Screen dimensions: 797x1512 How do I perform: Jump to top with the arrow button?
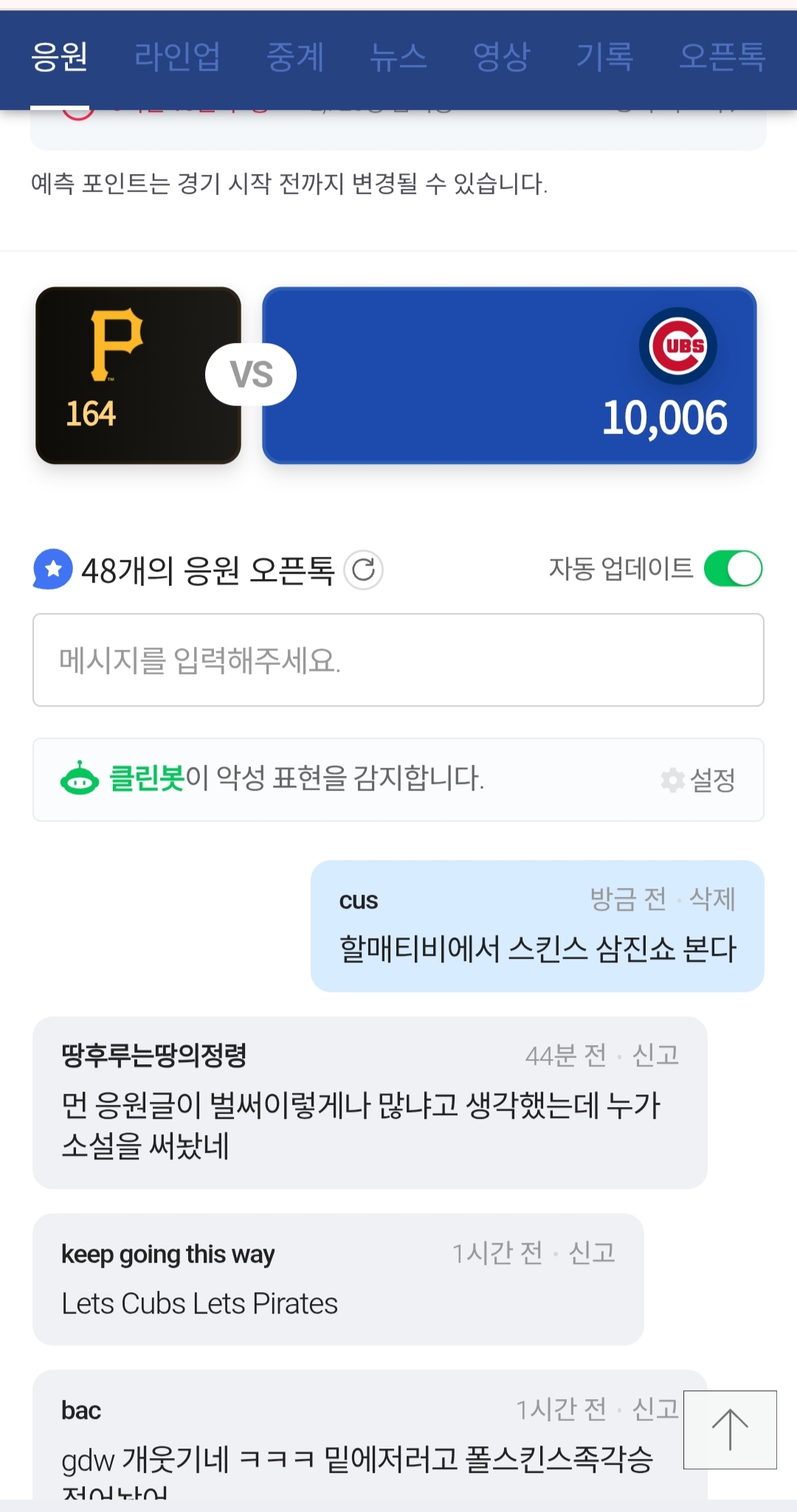(x=730, y=1429)
